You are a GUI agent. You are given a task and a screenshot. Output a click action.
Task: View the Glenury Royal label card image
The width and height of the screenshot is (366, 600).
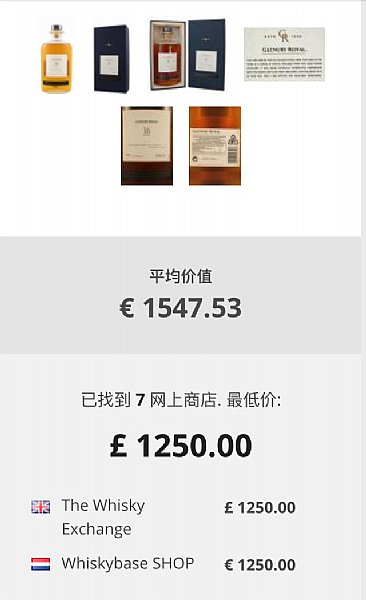(284, 54)
